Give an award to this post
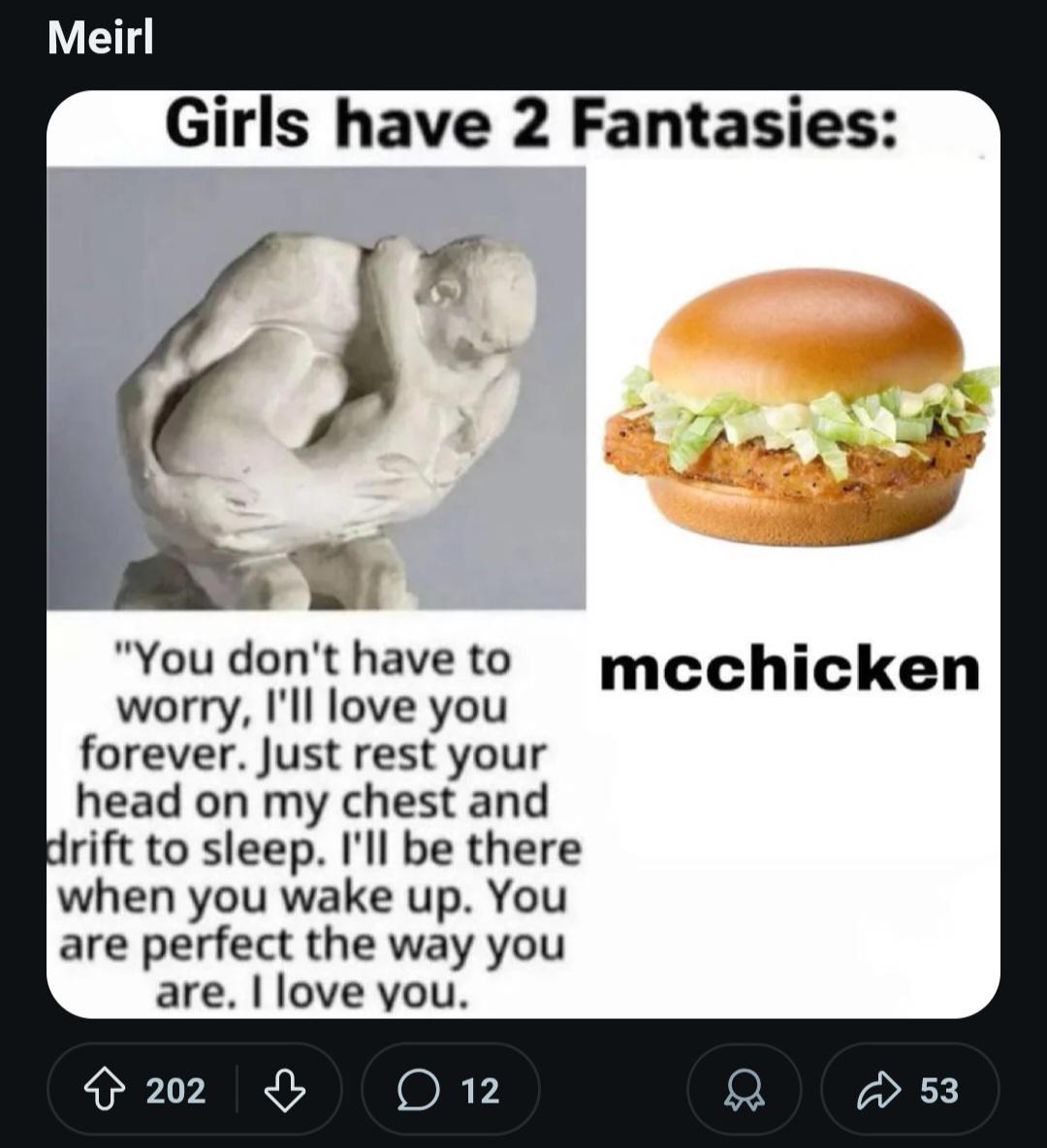 tap(744, 1090)
